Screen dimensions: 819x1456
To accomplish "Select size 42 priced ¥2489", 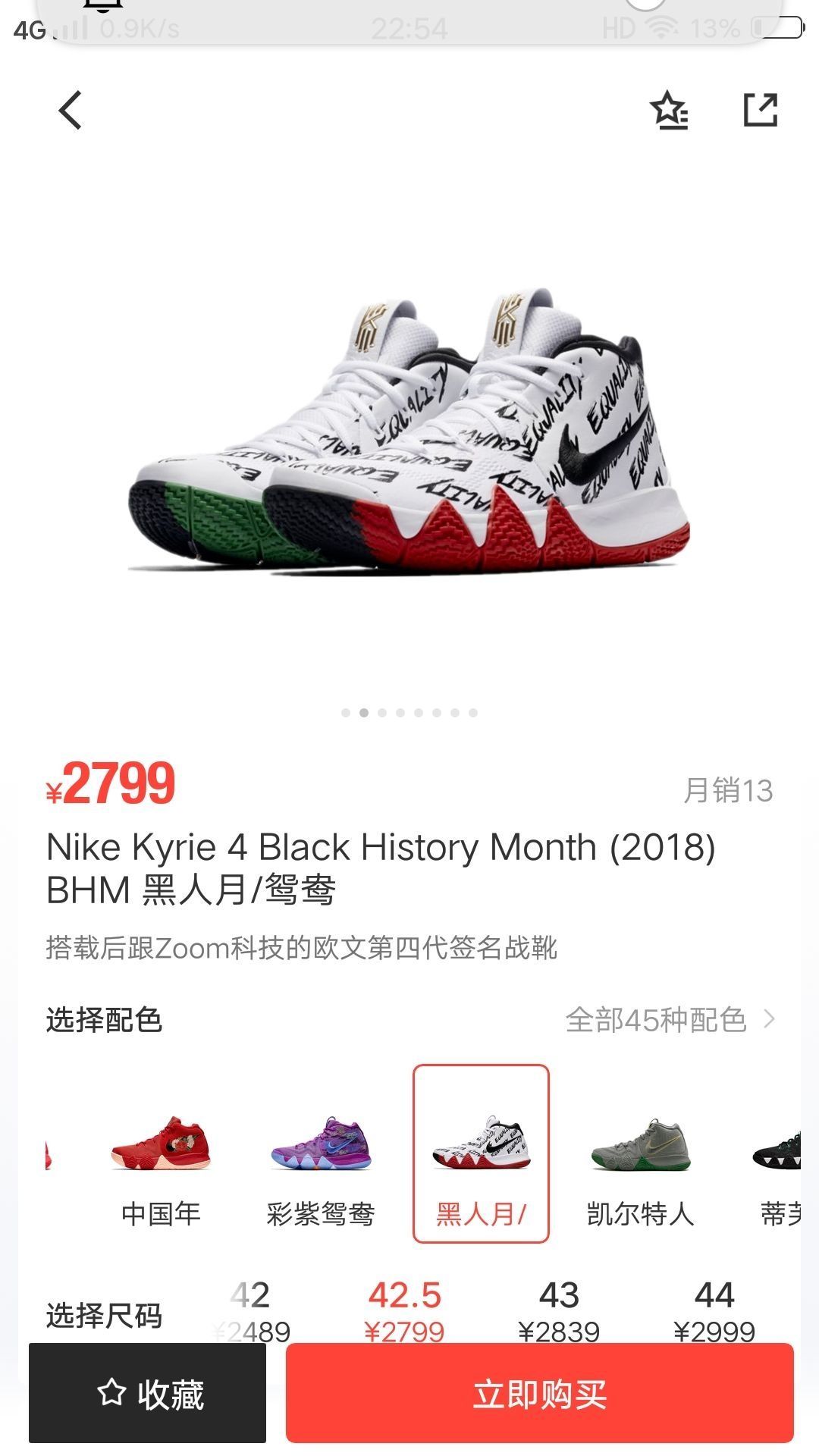I will coord(252,1312).
